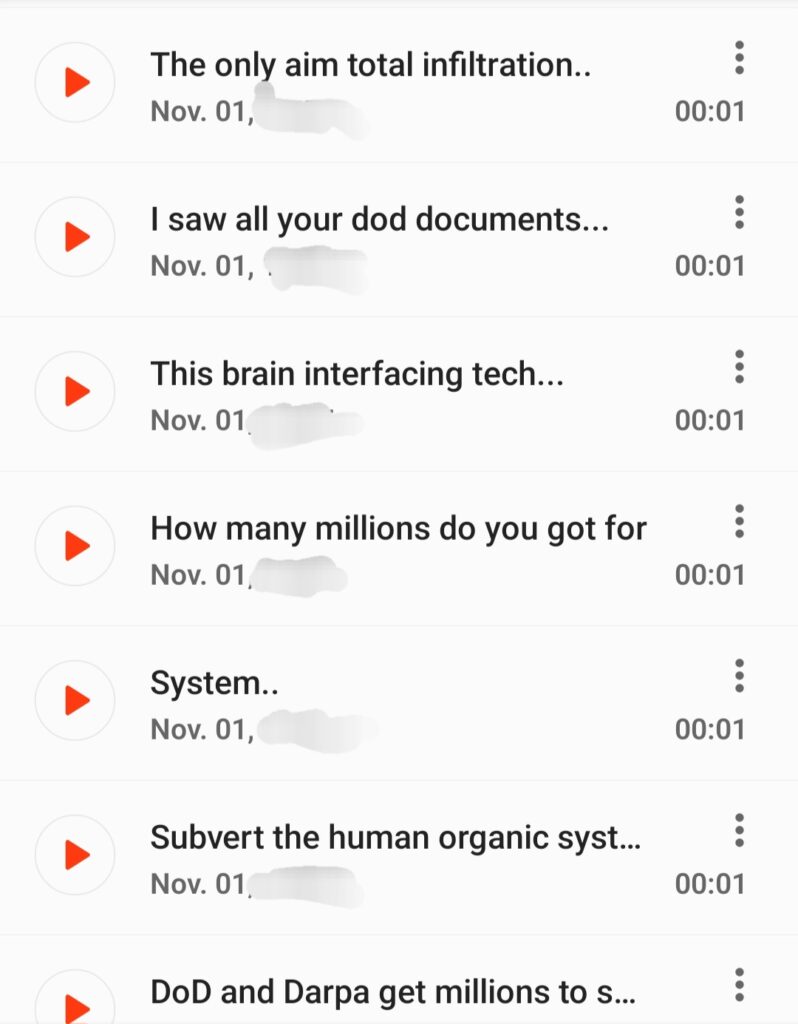Open options for 'I saw all your dod documents'
The width and height of the screenshot is (798, 1024).
pyautogui.click(x=739, y=212)
